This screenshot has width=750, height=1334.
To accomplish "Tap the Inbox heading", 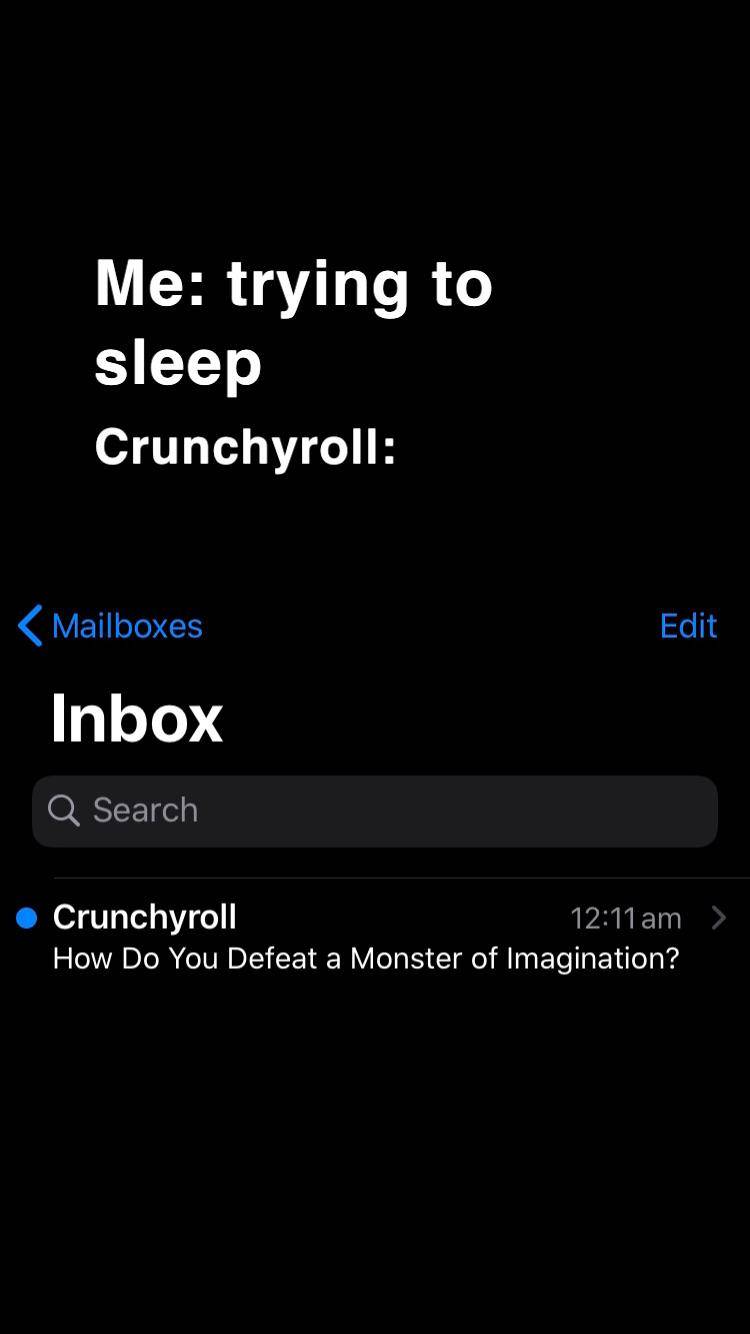I will pos(137,717).
